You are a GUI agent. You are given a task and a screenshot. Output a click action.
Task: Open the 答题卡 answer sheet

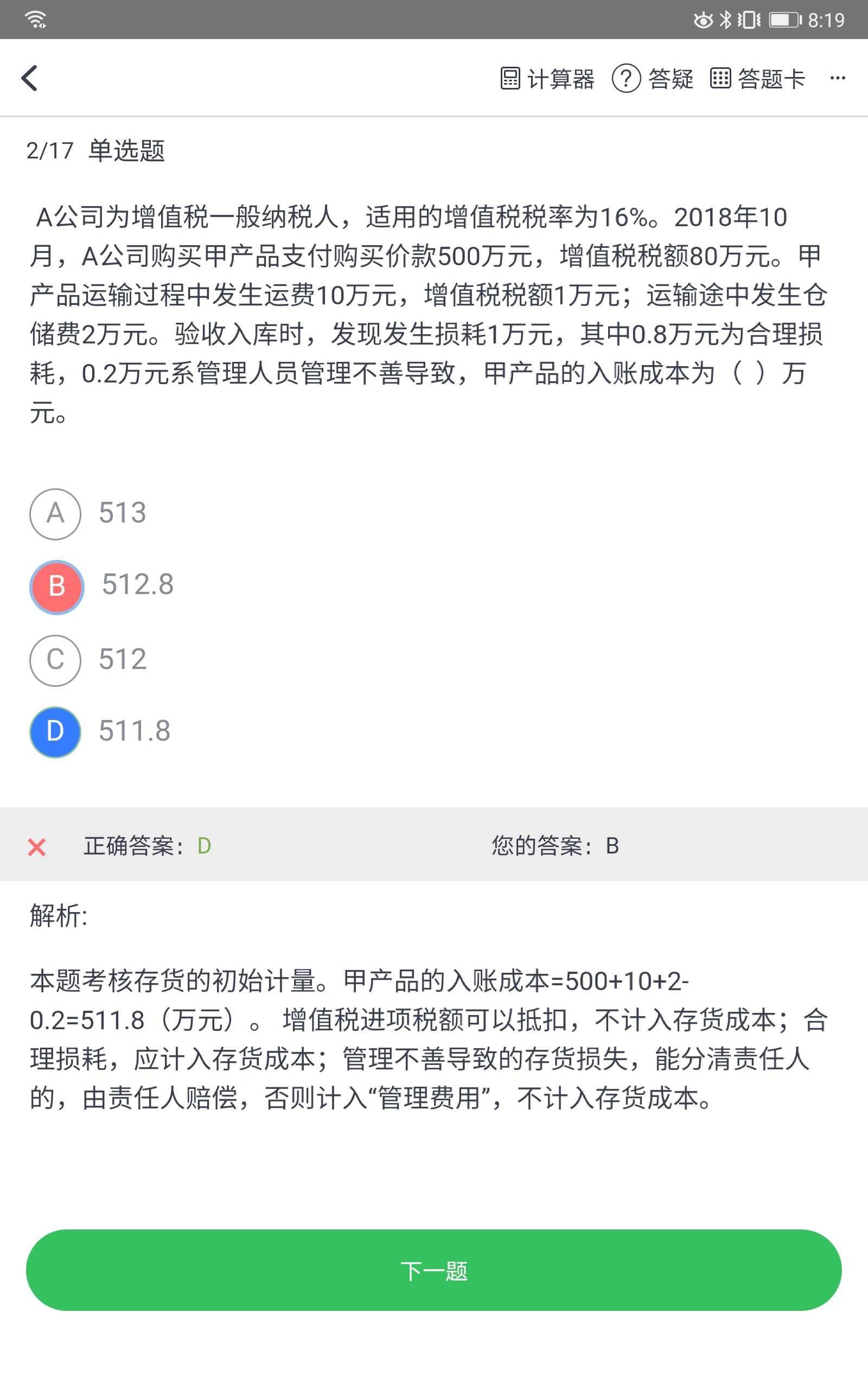coord(758,79)
